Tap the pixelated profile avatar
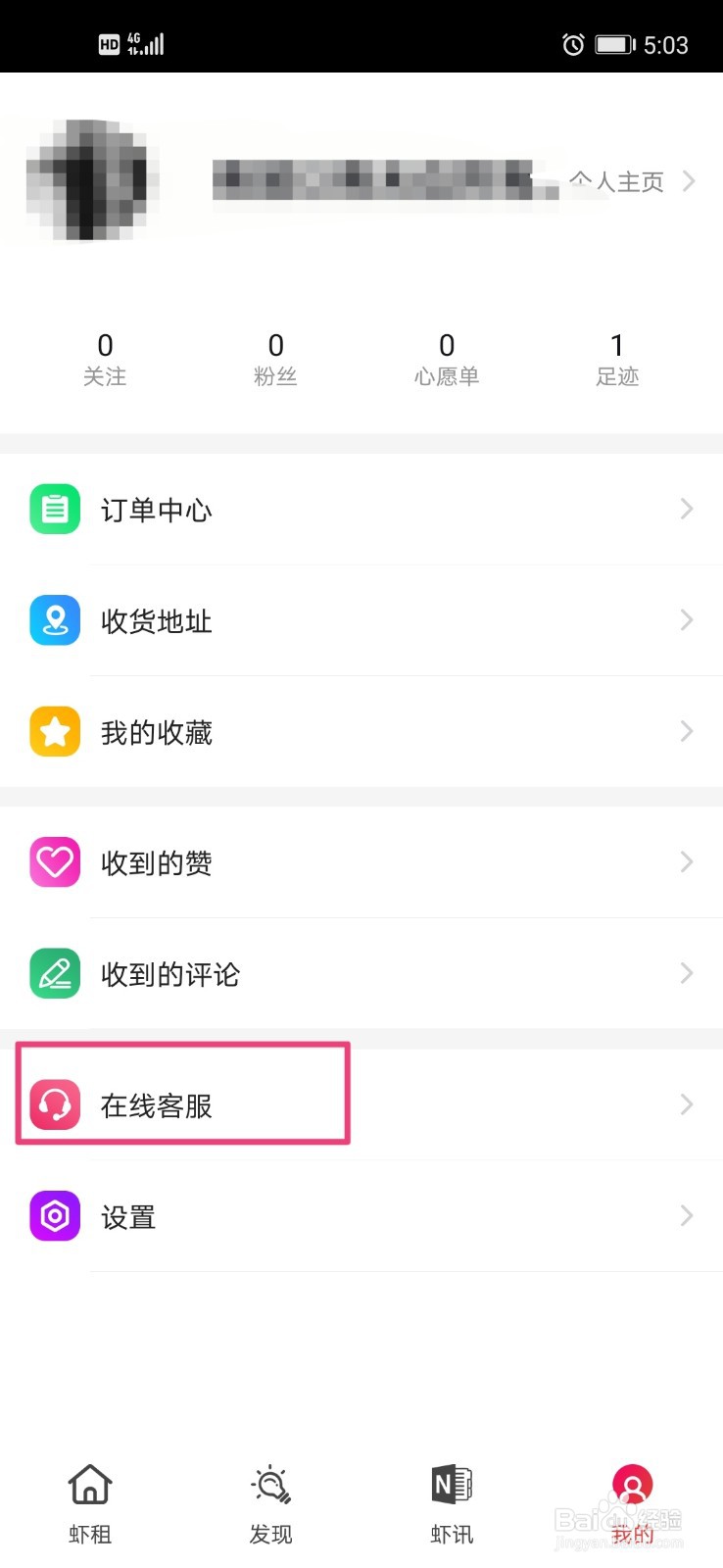Screen dimensions: 723x1568 [89, 178]
